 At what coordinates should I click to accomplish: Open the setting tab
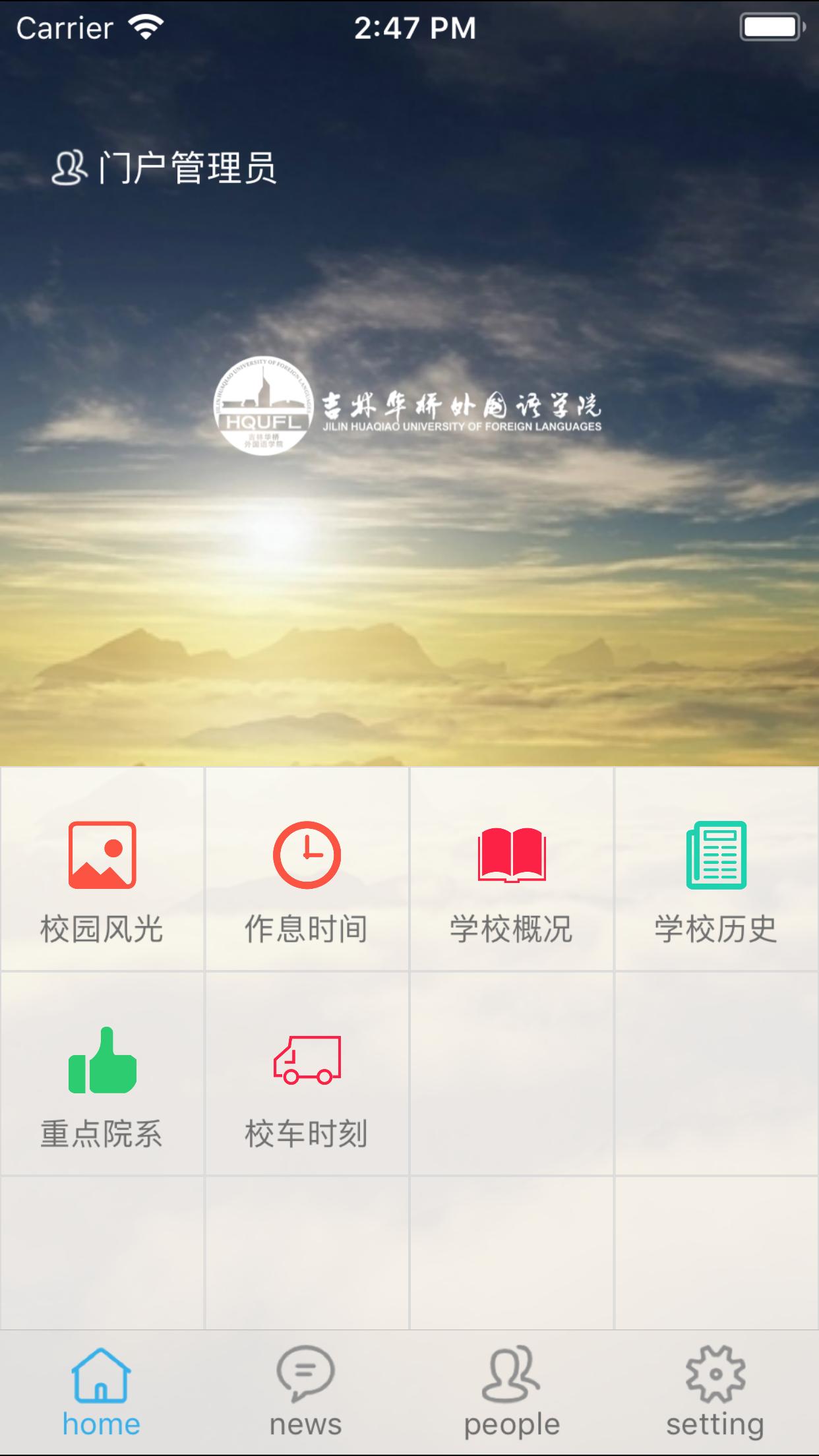[x=715, y=1393]
